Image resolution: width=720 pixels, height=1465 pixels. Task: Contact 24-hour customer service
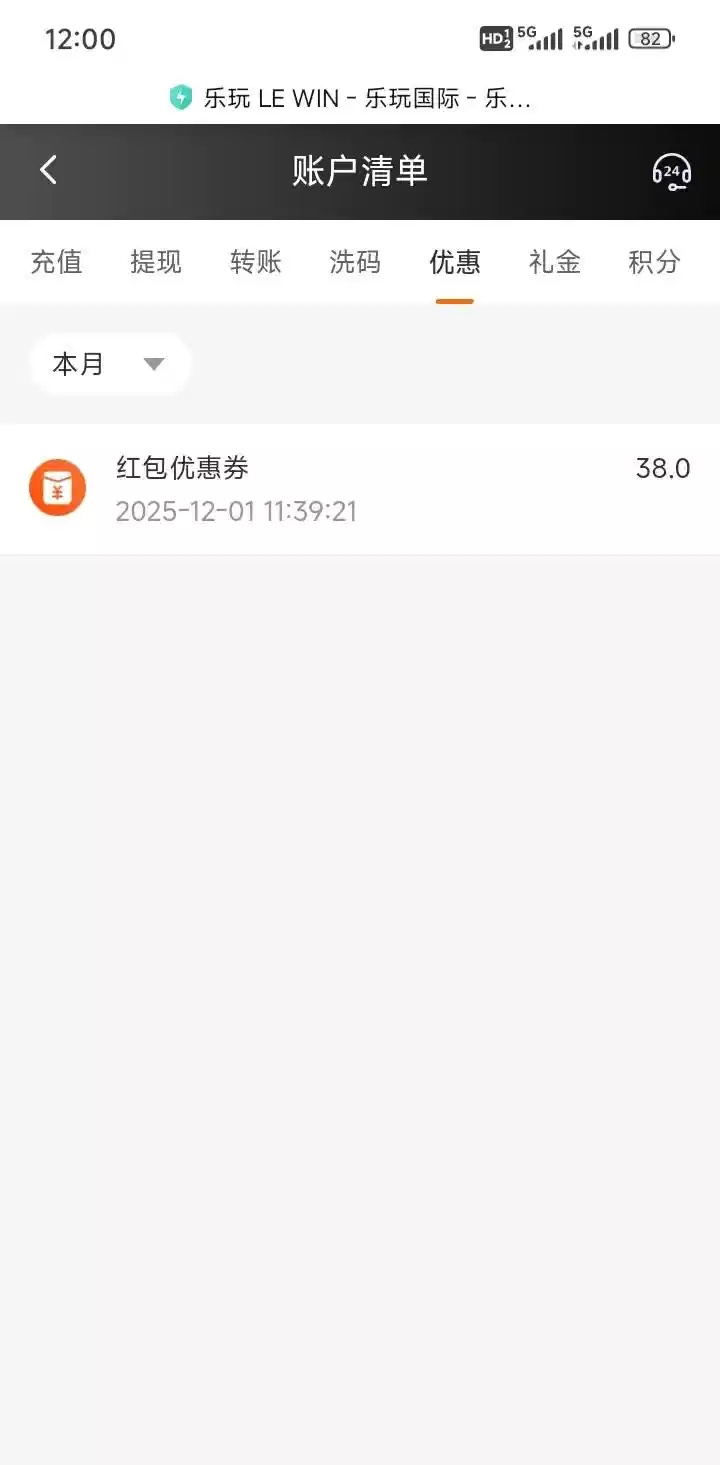671,171
